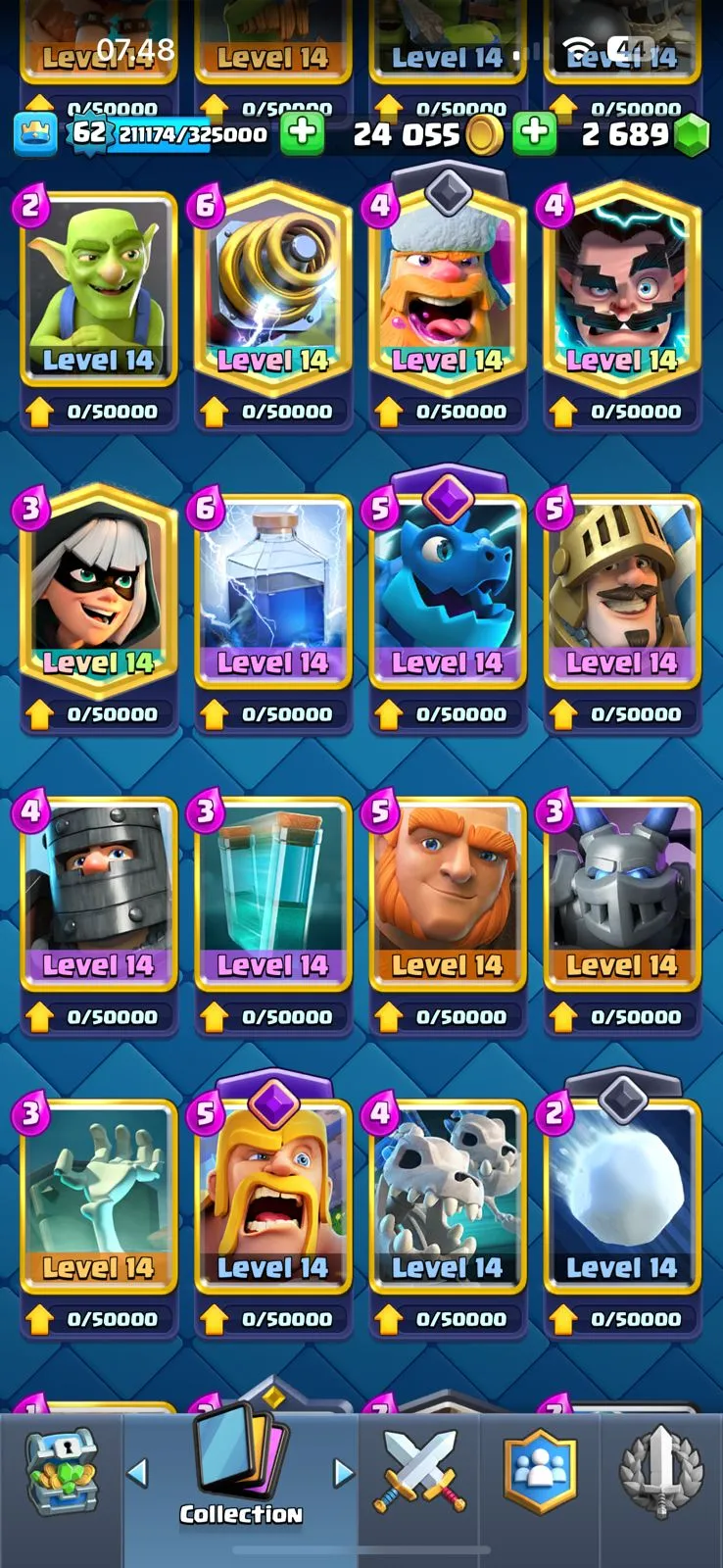This screenshot has width=723, height=1568.
Task: Select the Lightning spell card
Action: [x=272, y=591]
